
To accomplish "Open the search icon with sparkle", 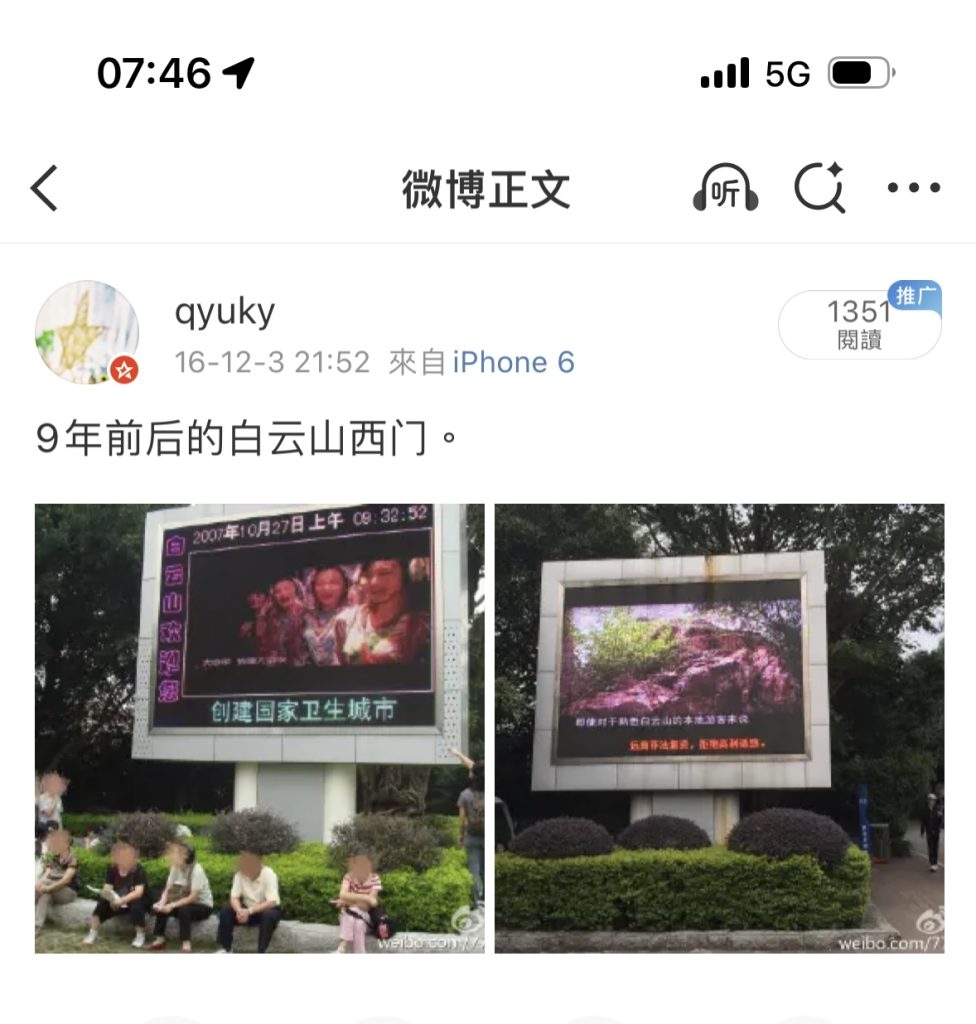I will (819, 187).
